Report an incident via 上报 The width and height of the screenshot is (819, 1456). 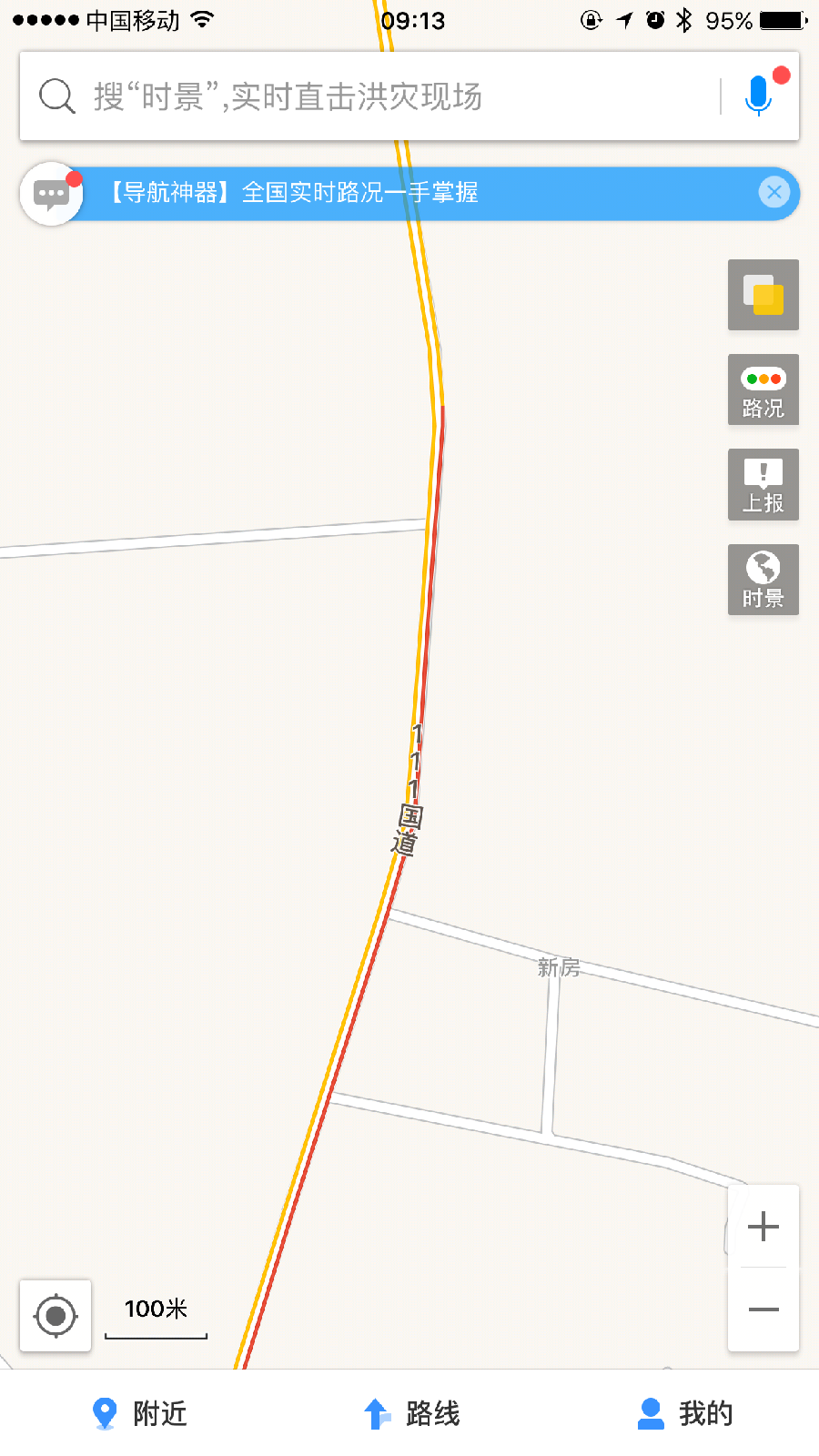pyautogui.click(x=763, y=484)
